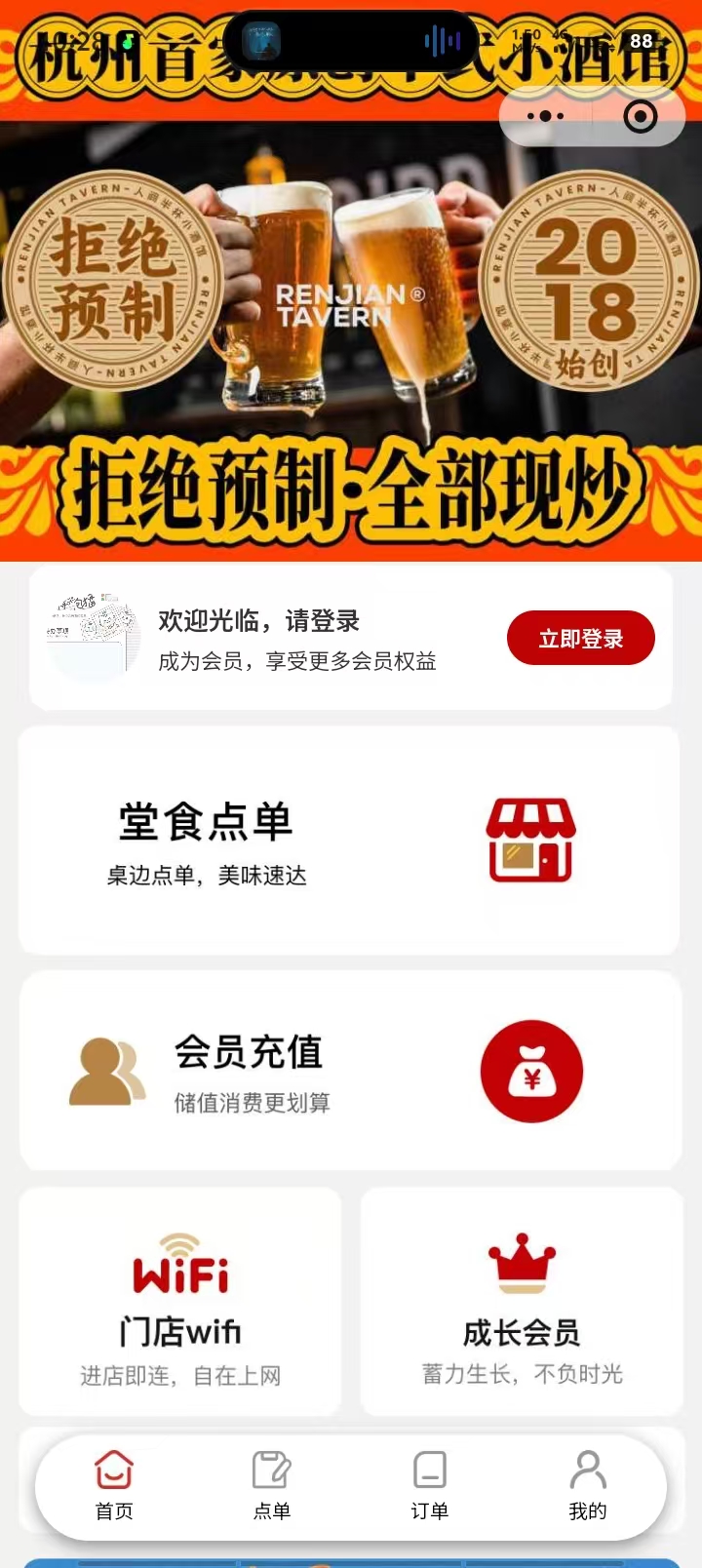The image size is (702, 1568).
Task: Switch to the 我的 tab
Action: coord(587,1485)
